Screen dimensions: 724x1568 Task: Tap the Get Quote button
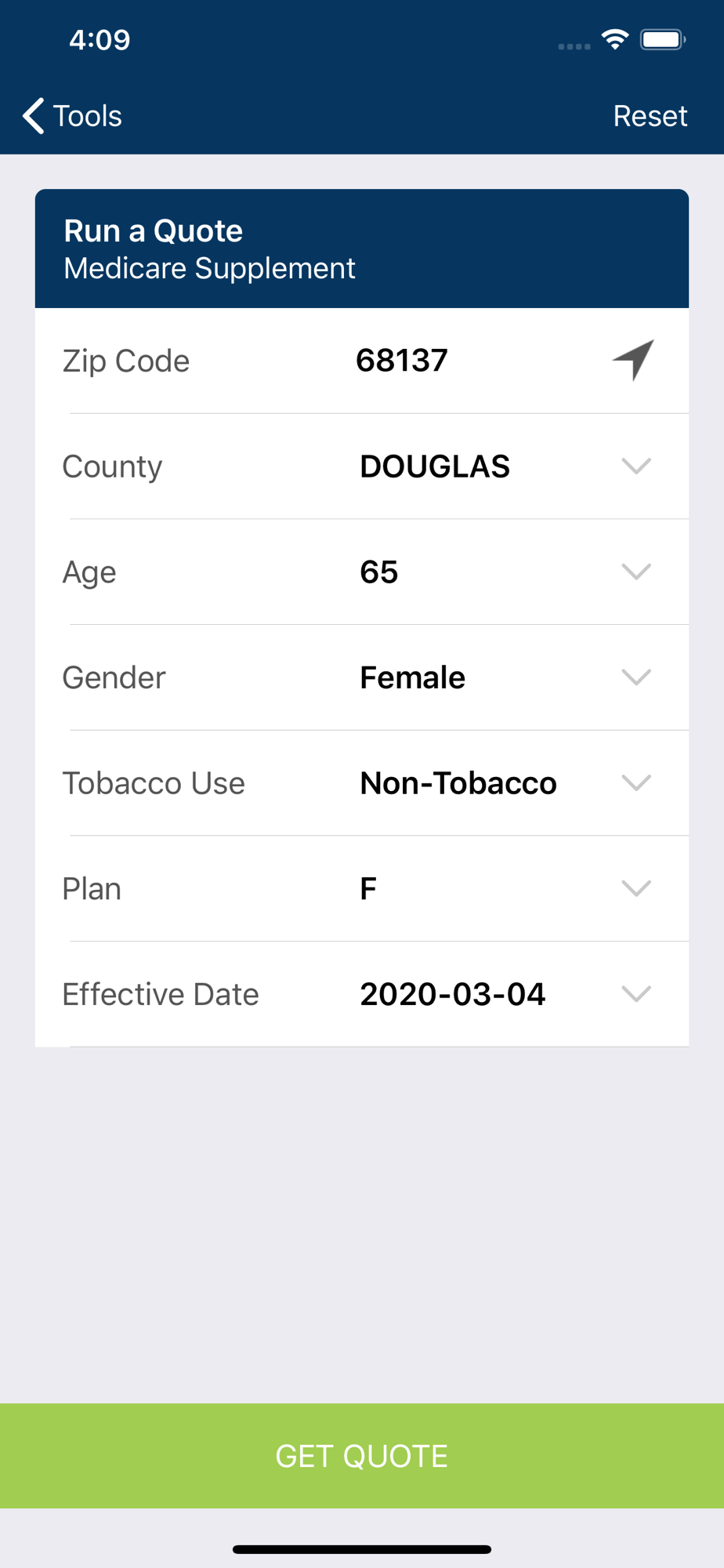[x=362, y=1456]
